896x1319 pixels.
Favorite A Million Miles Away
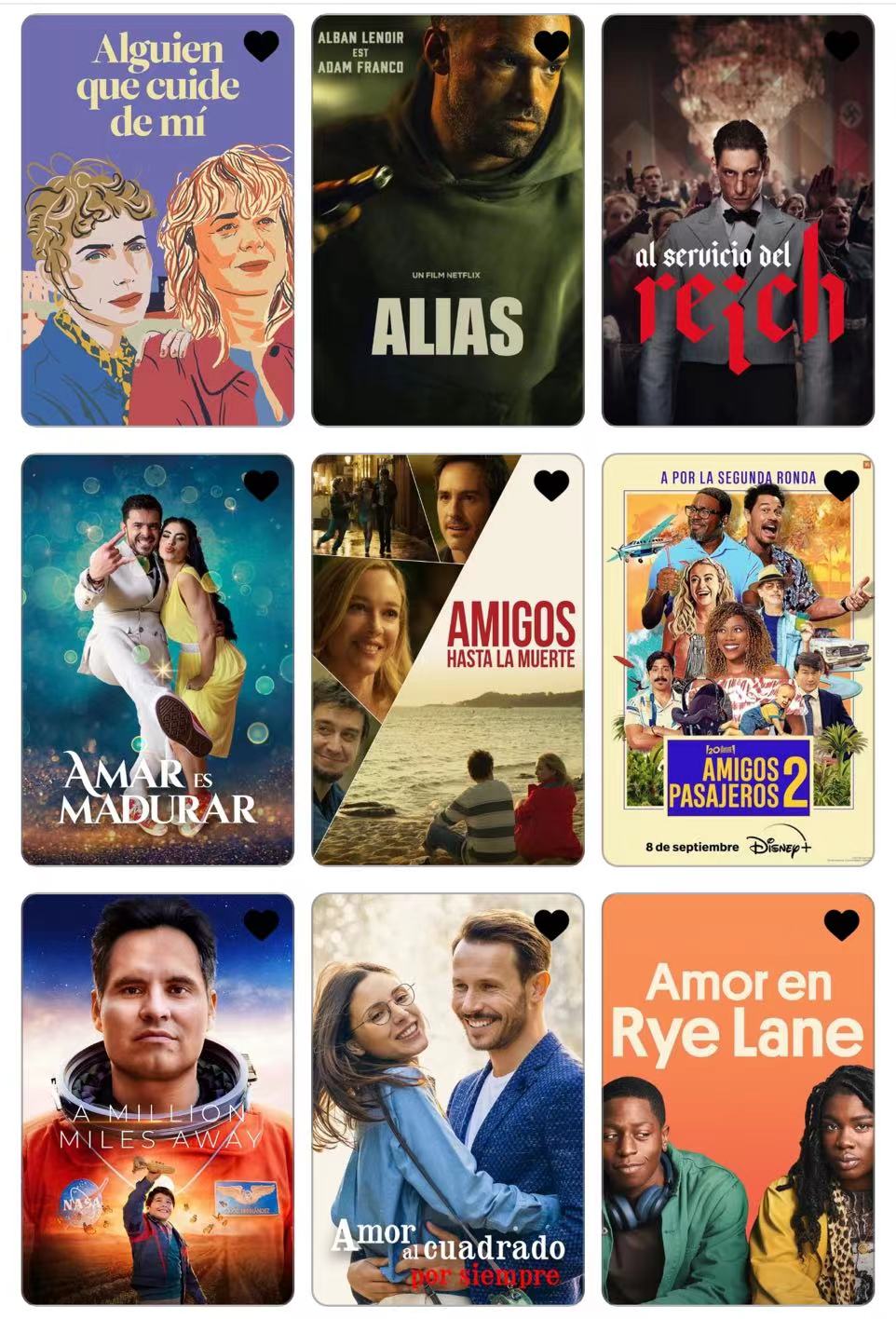(x=261, y=924)
